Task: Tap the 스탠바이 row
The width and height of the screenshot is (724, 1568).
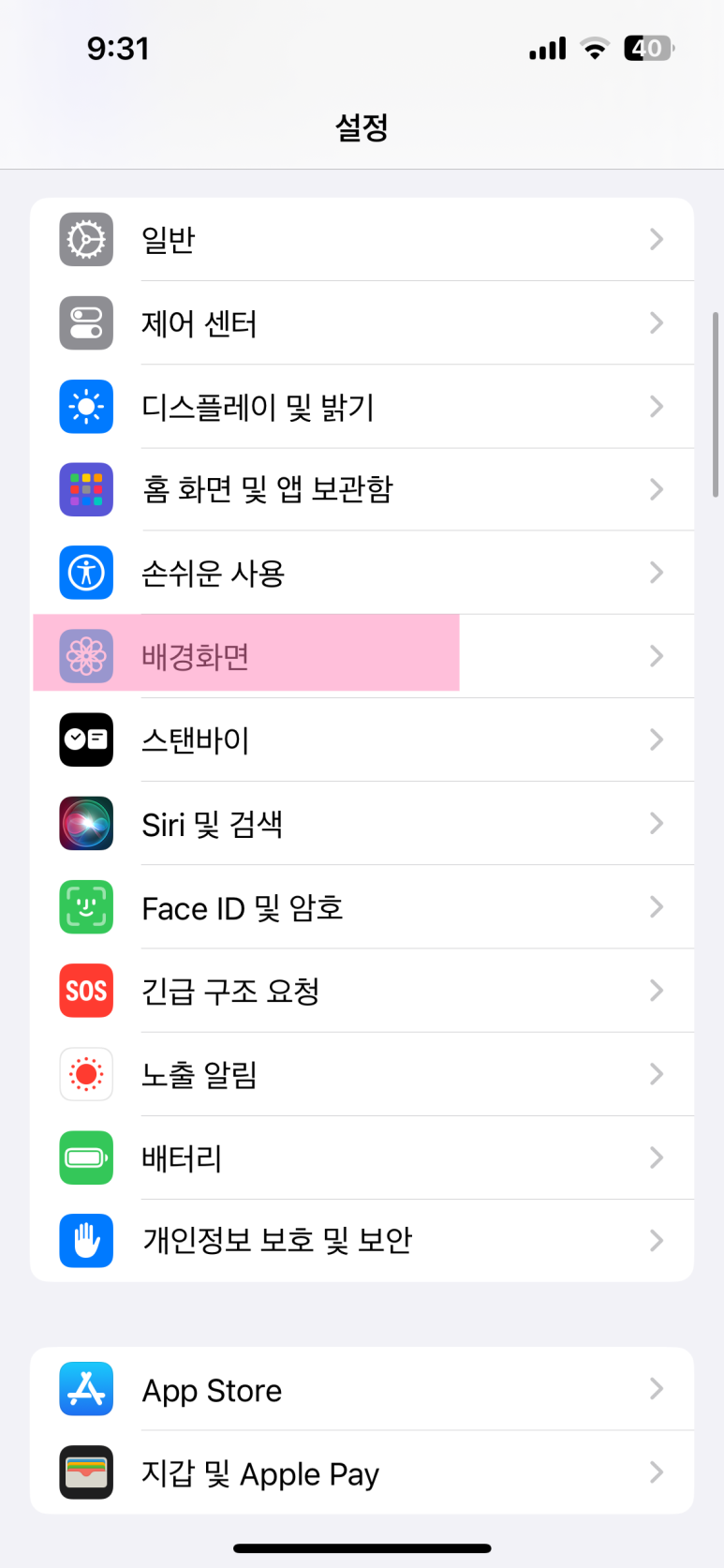Action: (361, 739)
